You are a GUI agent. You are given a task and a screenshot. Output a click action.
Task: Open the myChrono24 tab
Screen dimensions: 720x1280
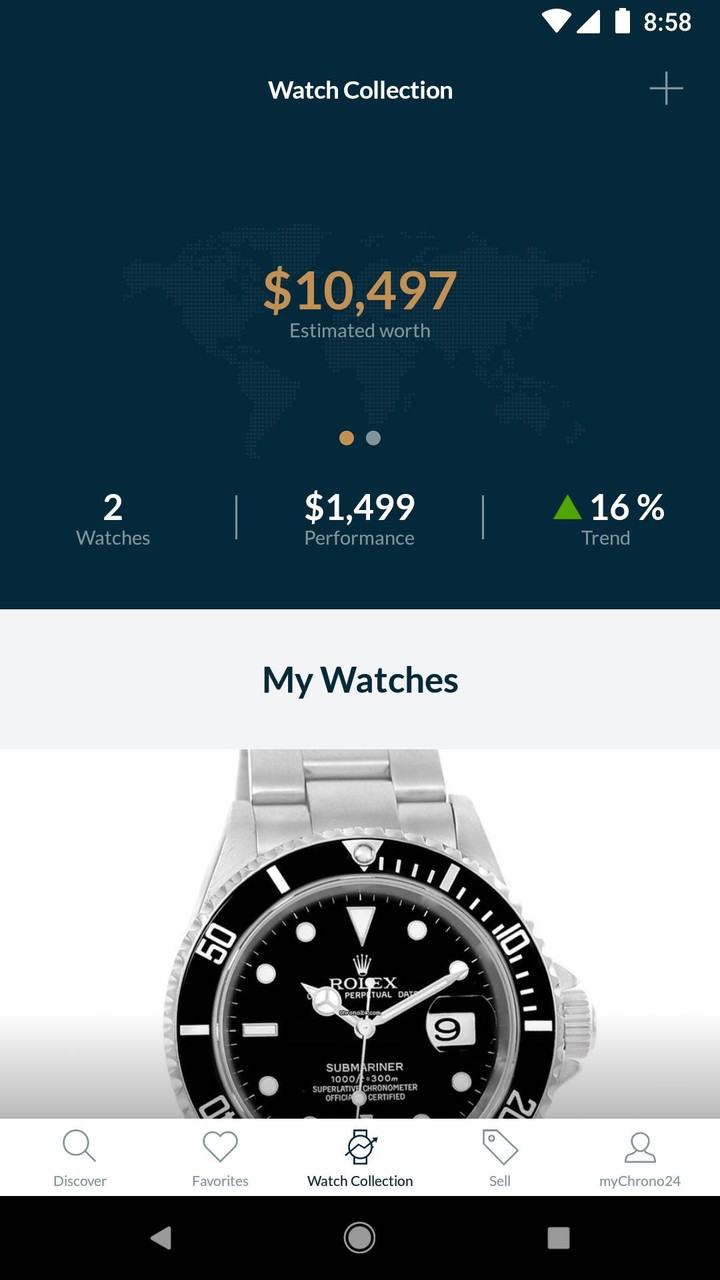tap(640, 1158)
